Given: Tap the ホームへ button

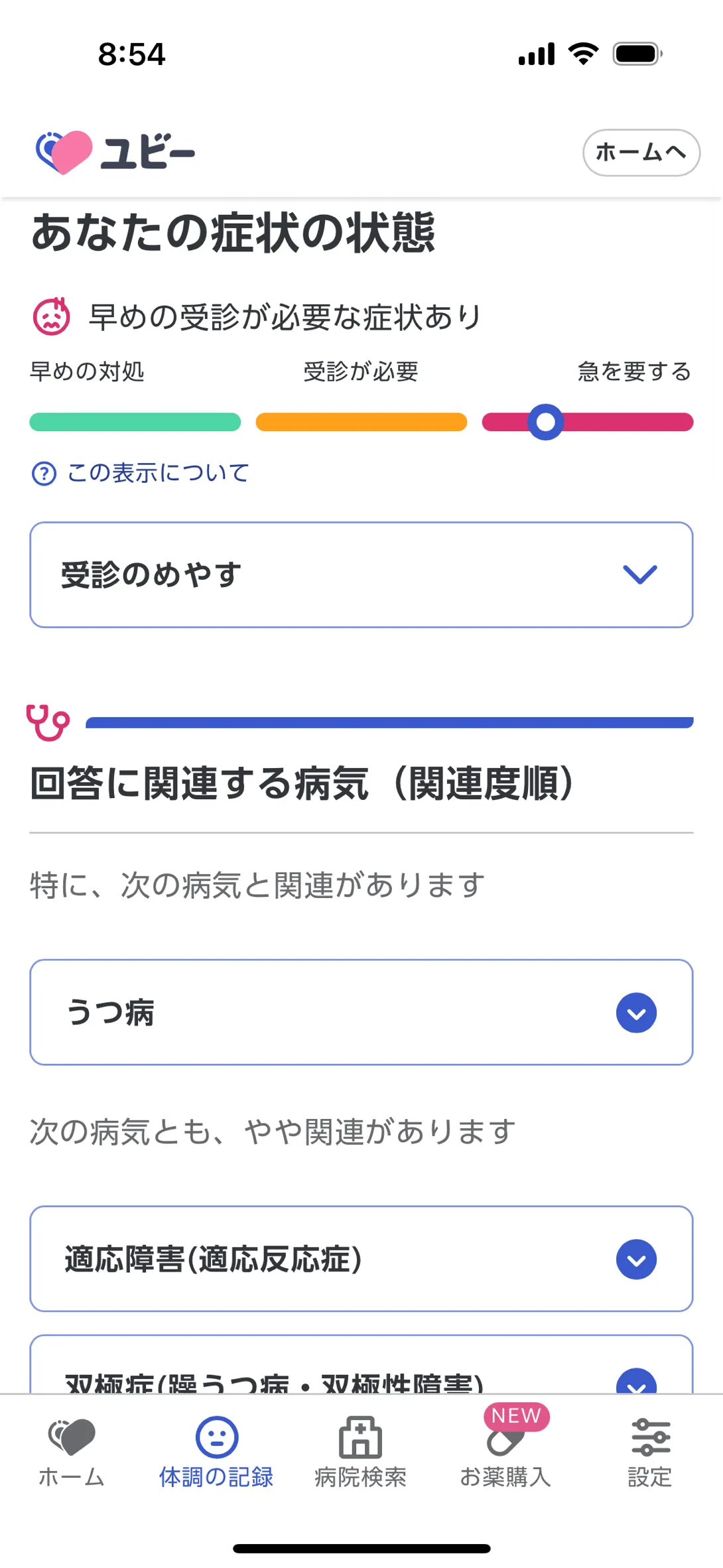Looking at the screenshot, I should [x=641, y=153].
